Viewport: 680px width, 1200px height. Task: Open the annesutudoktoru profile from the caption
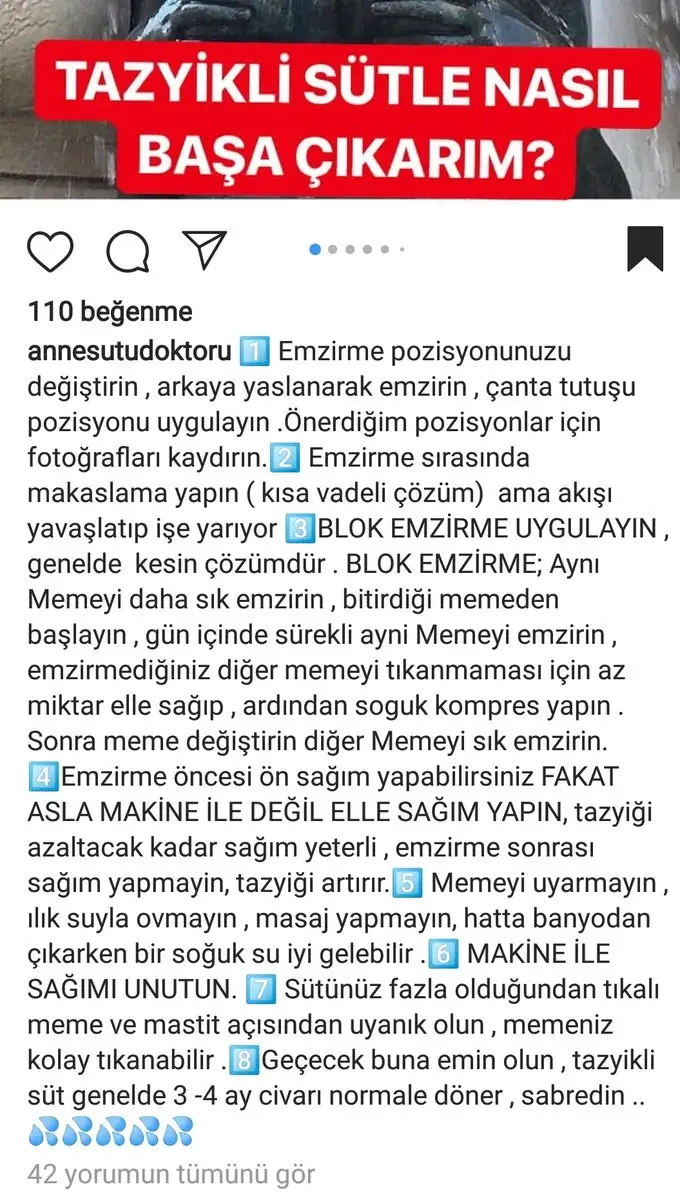click(130, 352)
